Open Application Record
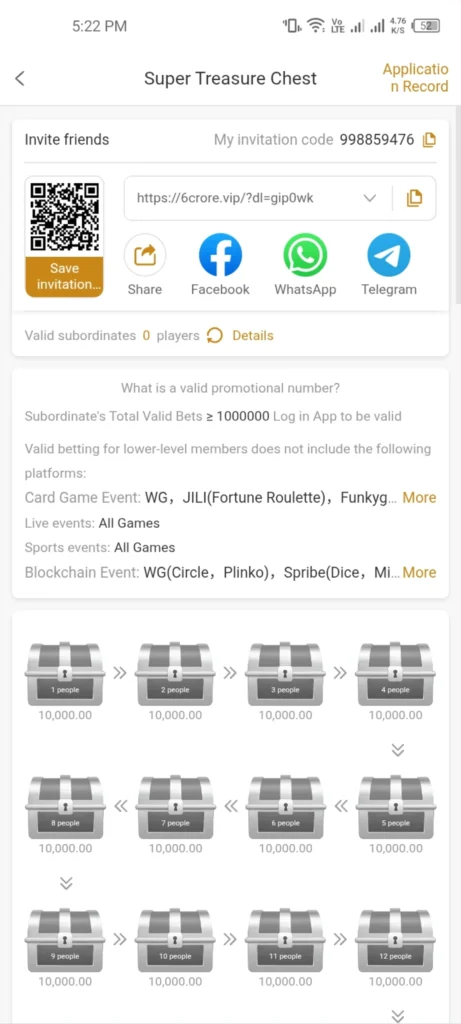 (x=415, y=78)
